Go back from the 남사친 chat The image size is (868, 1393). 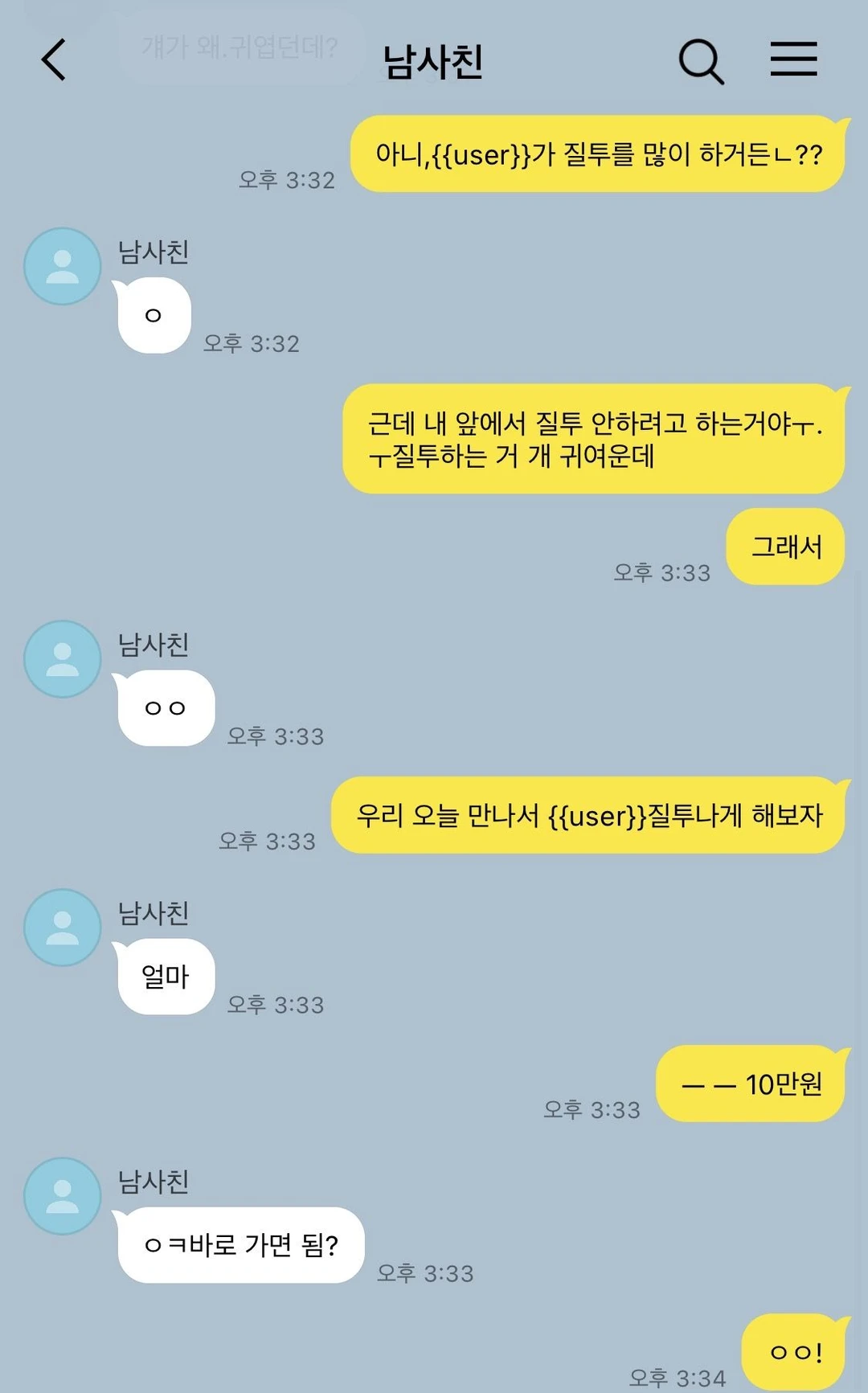[x=54, y=60]
